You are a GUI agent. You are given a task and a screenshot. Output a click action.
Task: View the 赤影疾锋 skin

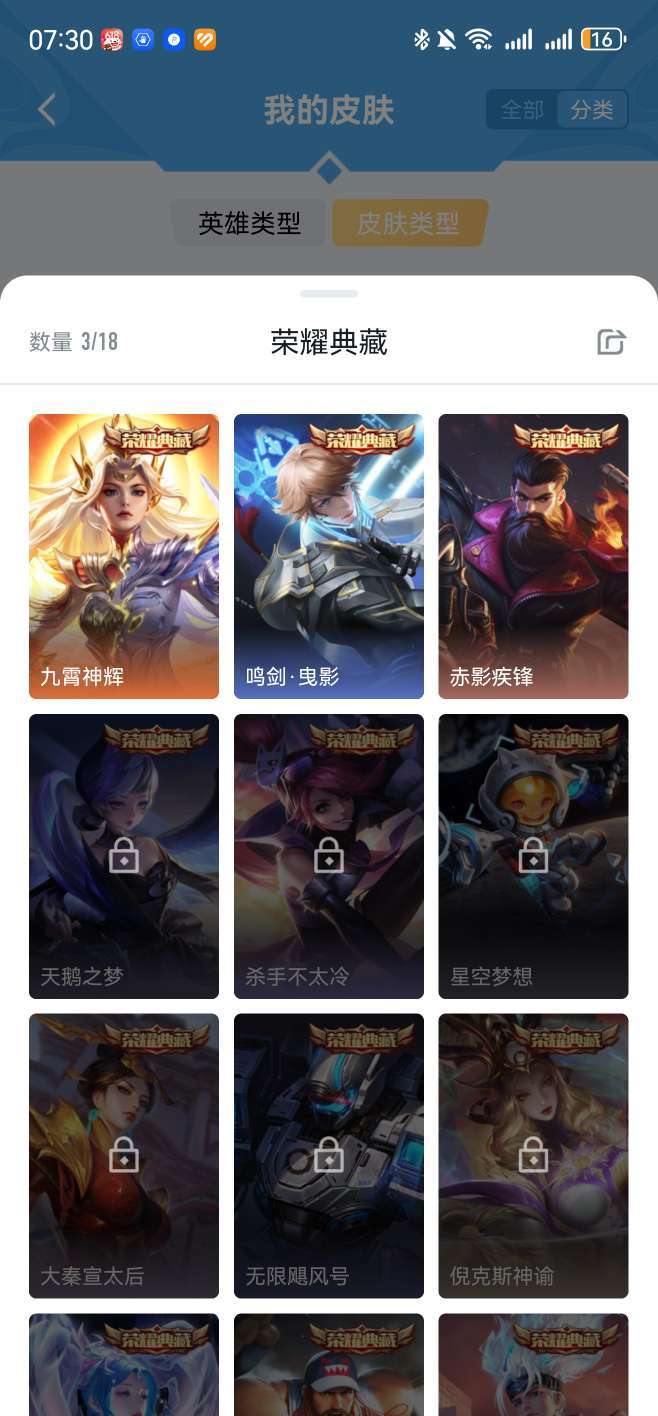coord(533,556)
